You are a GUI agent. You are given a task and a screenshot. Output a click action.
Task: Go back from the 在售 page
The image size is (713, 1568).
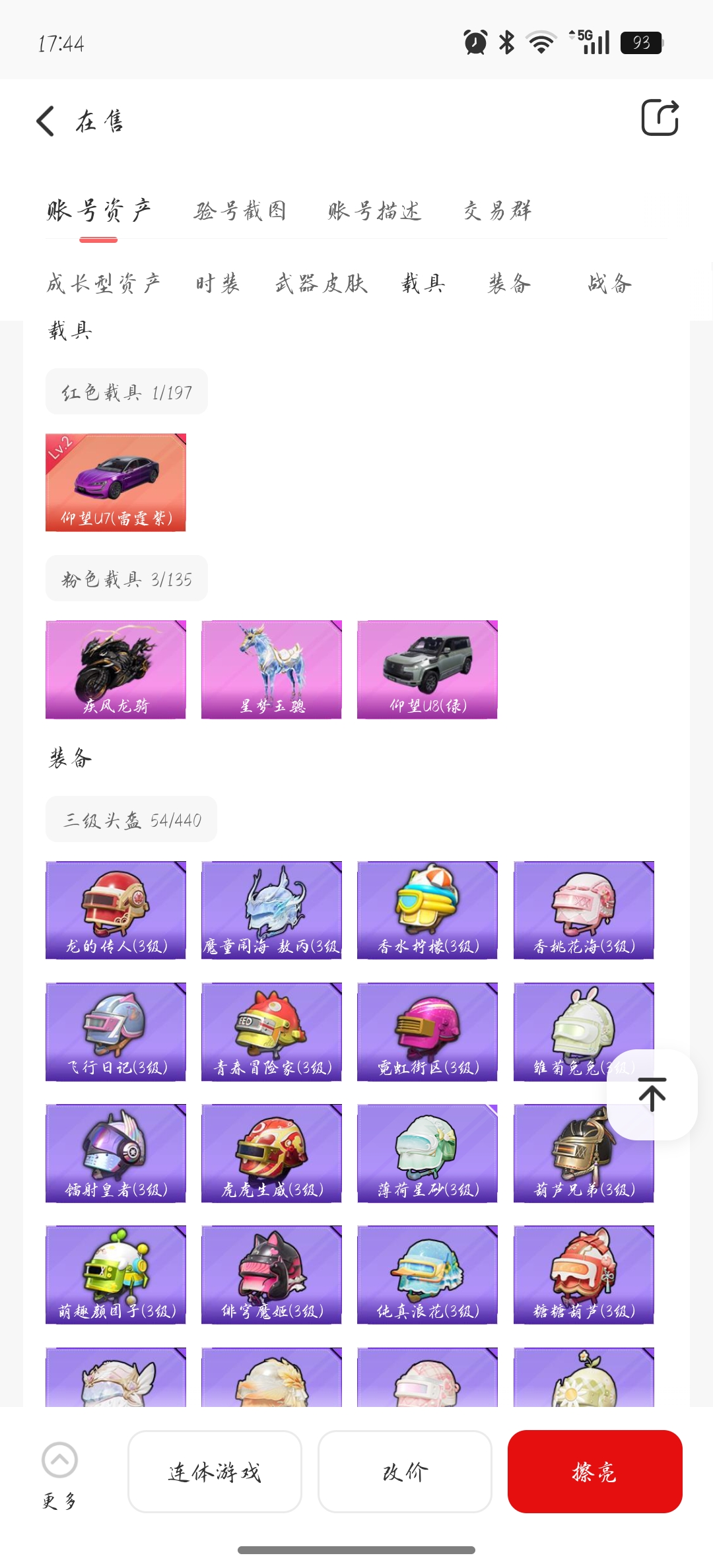tap(45, 121)
